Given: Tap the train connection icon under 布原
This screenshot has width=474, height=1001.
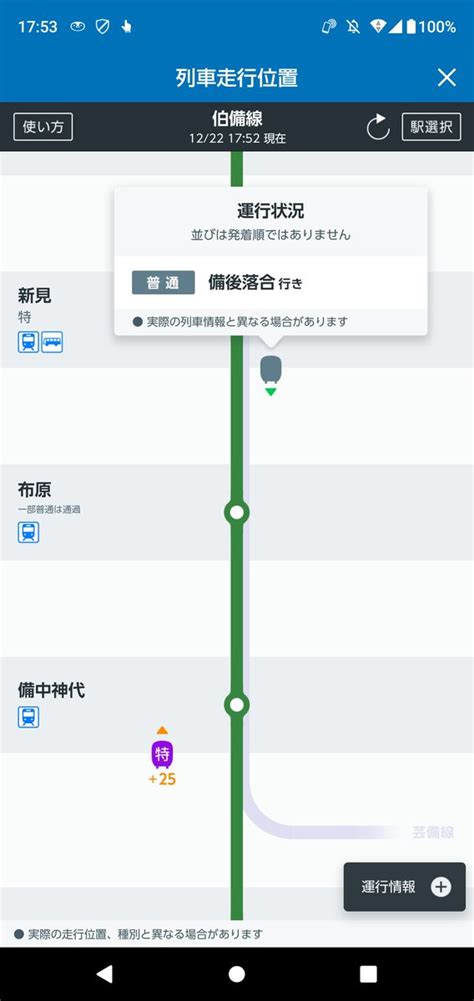Looking at the screenshot, I should (x=28, y=532).
